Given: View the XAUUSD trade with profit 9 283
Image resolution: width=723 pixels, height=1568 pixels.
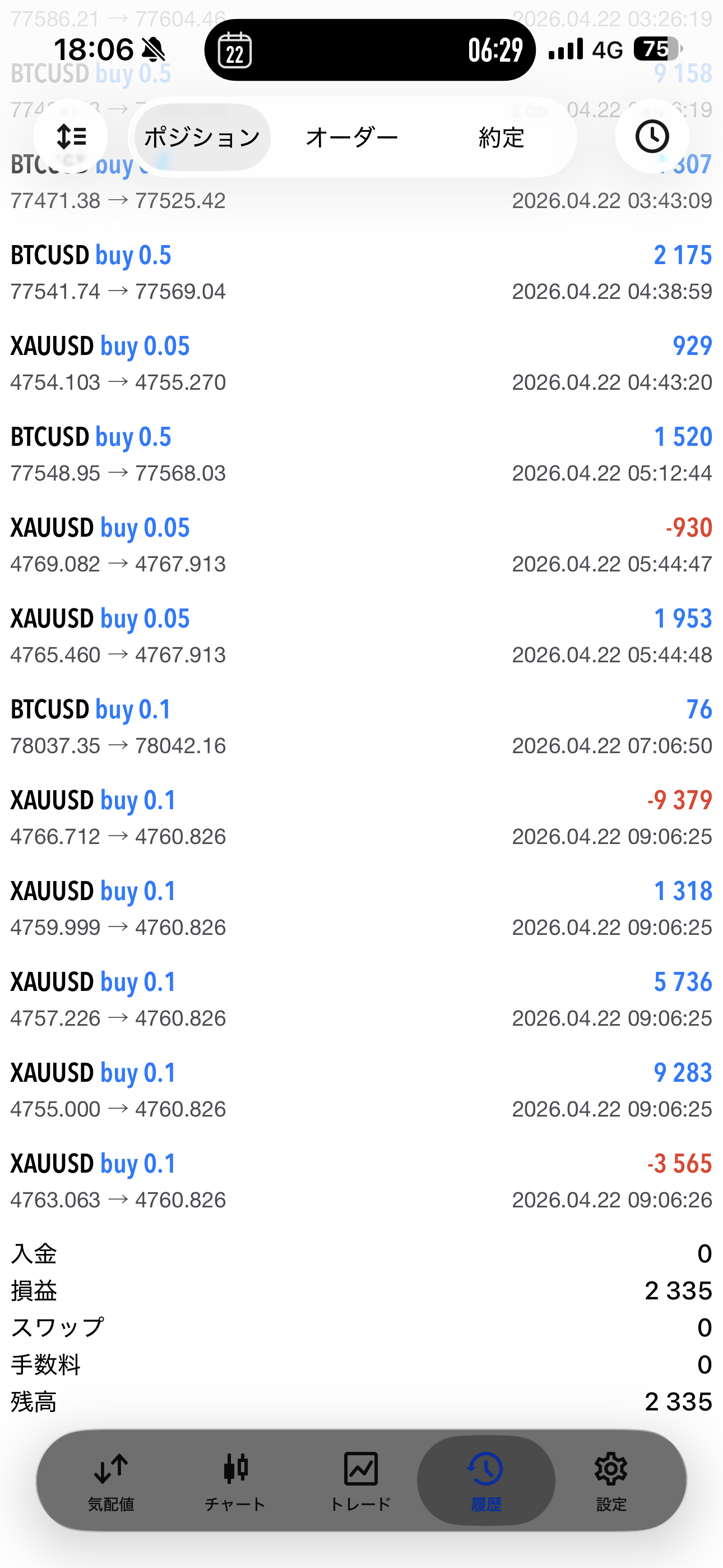Looking at the screenshot, I should point(361,1091).
